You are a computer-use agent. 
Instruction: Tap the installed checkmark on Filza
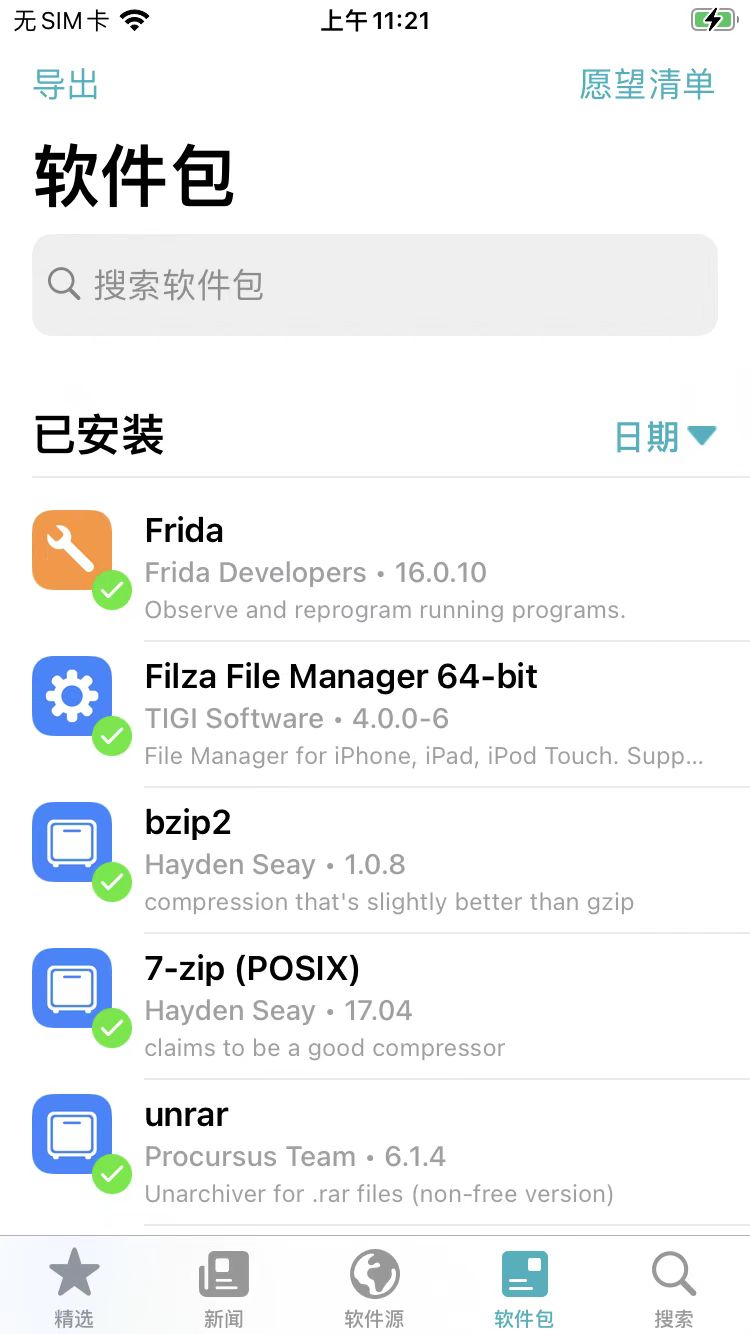click(x=112, y=737)
